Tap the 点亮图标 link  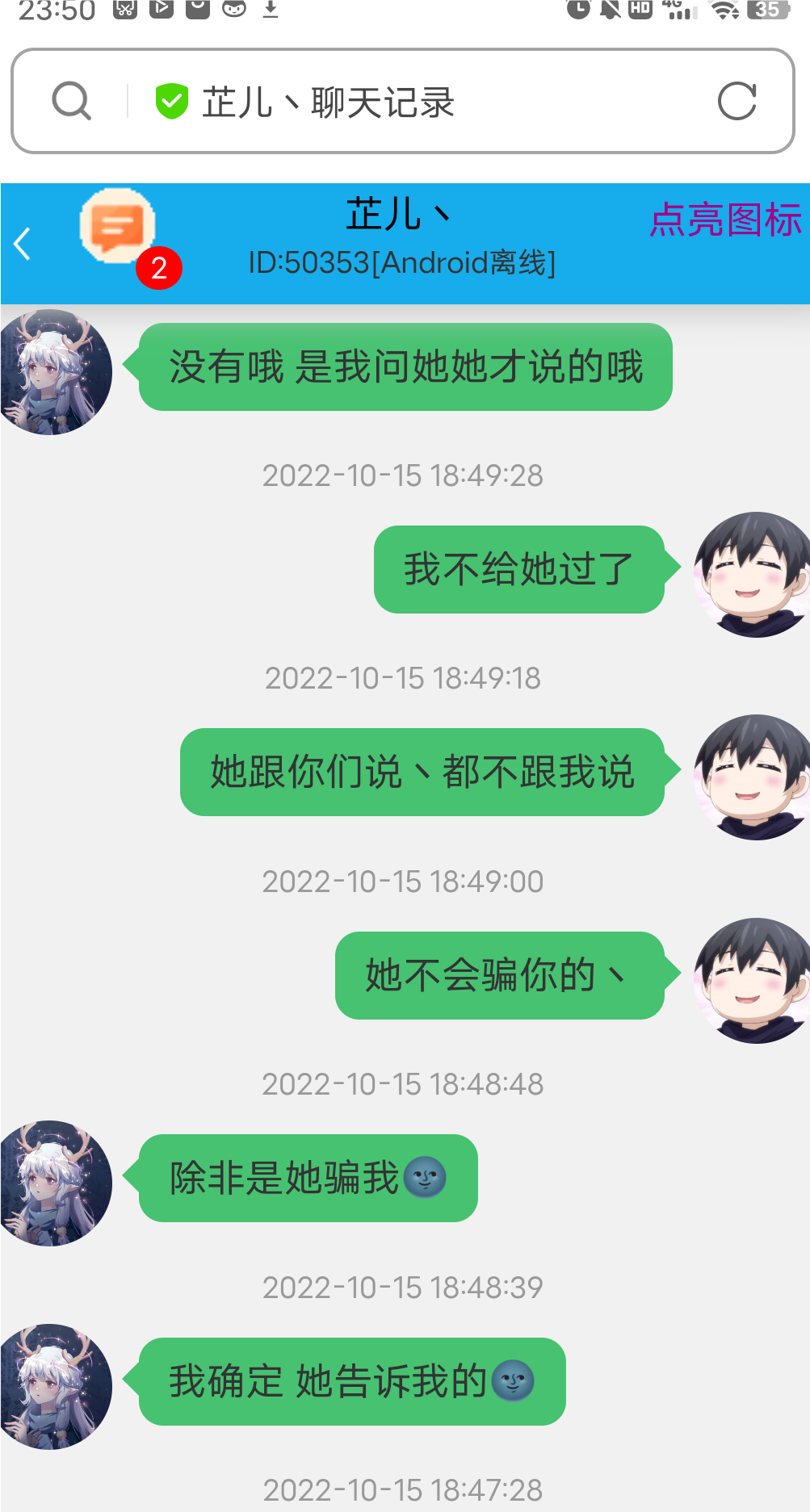click(724, 220)
